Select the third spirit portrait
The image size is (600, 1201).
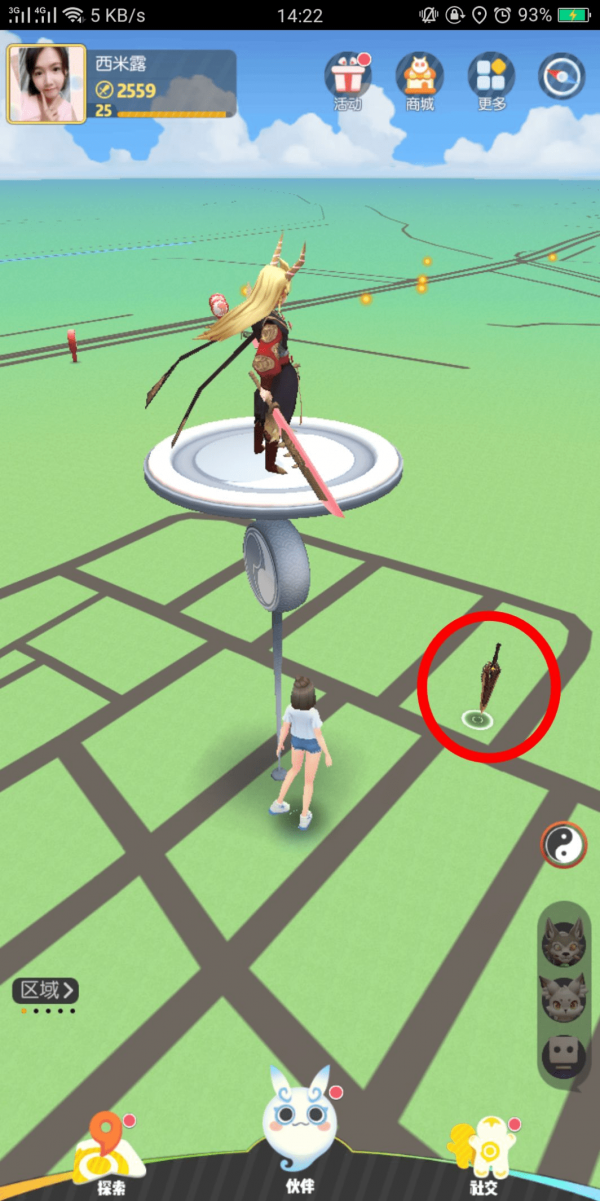(x=563, y=1055)
